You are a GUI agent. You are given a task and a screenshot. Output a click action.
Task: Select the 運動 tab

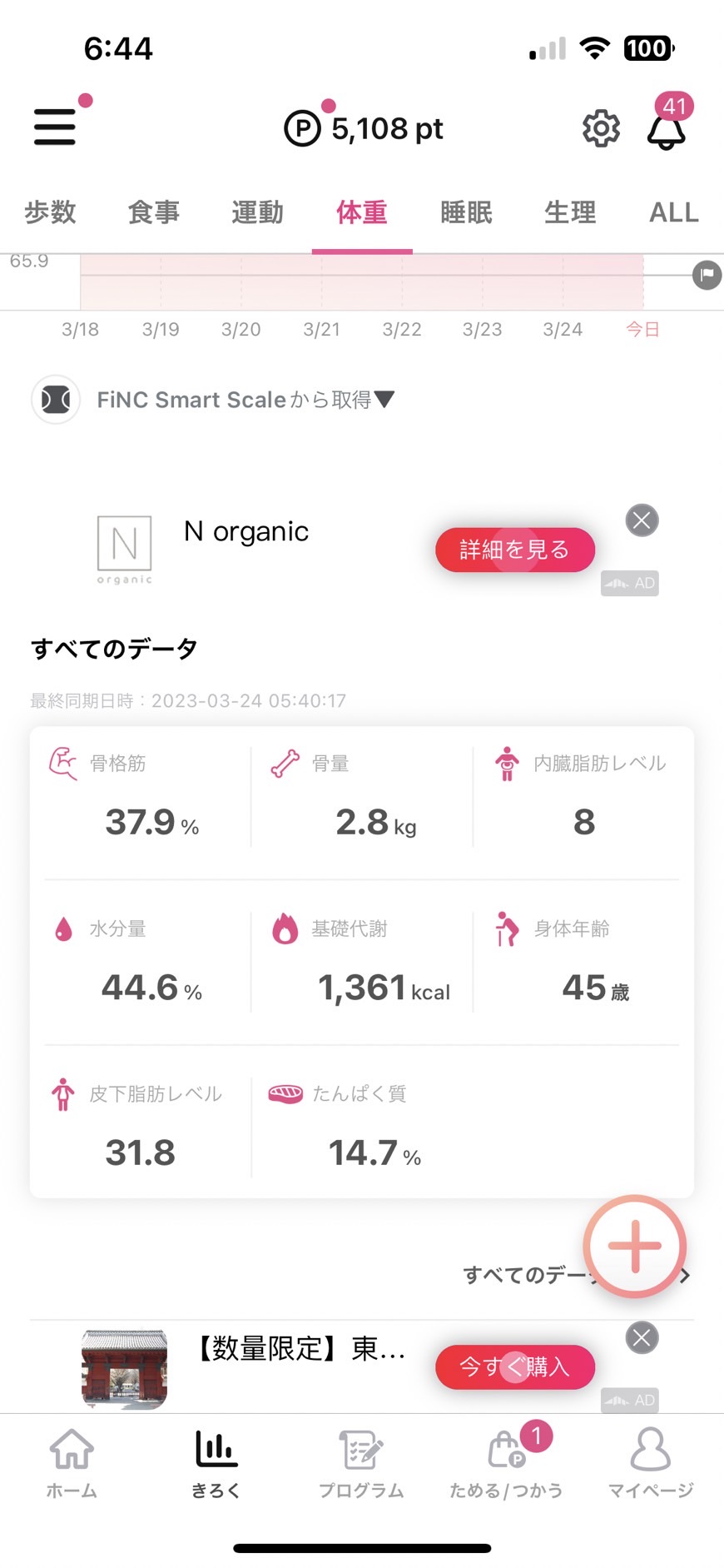click(258, 212)
